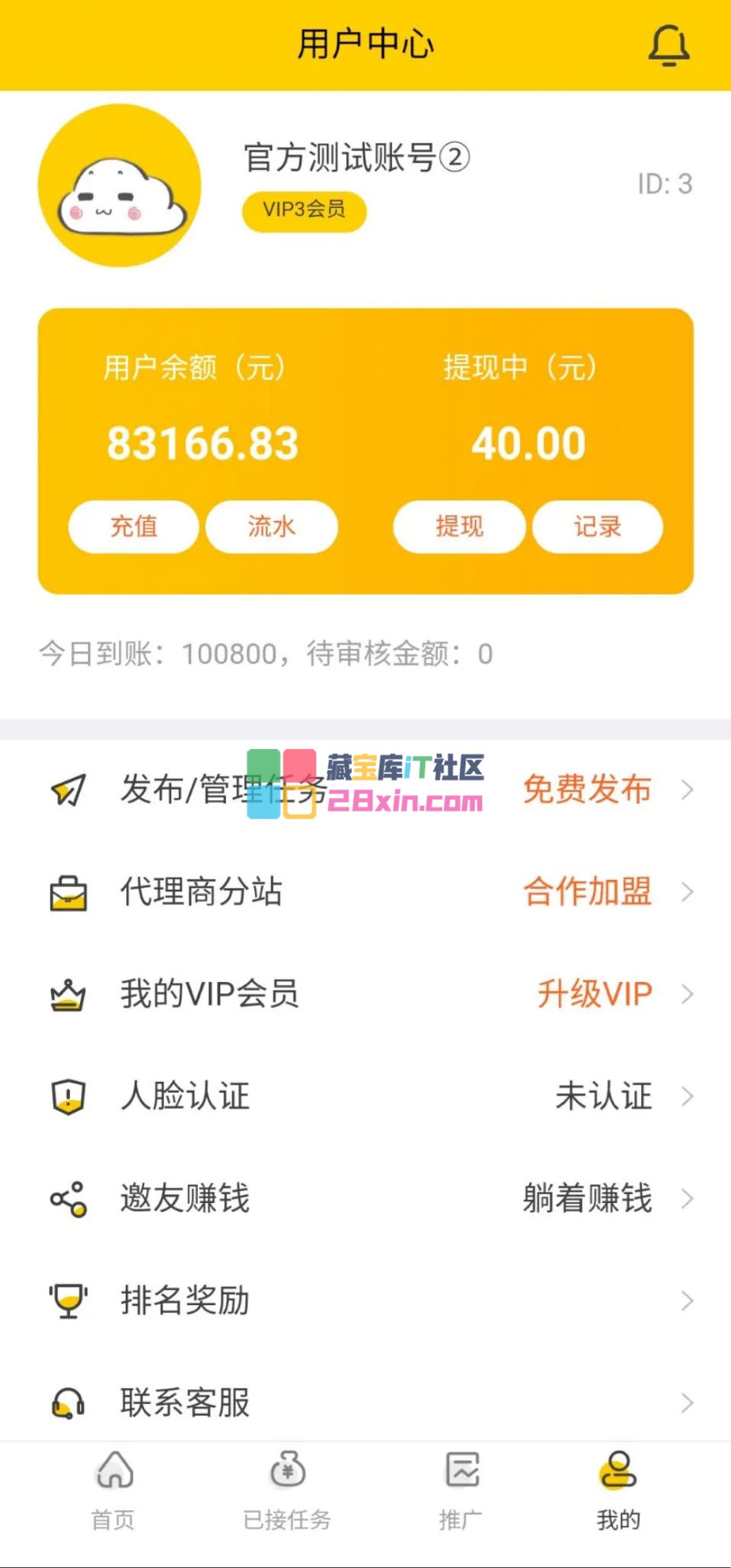The height and width of the screenshot is (1568, 731).
Task: Tap the 充值 recharge button
Action: pyautogui.click(x=134, y=526)
